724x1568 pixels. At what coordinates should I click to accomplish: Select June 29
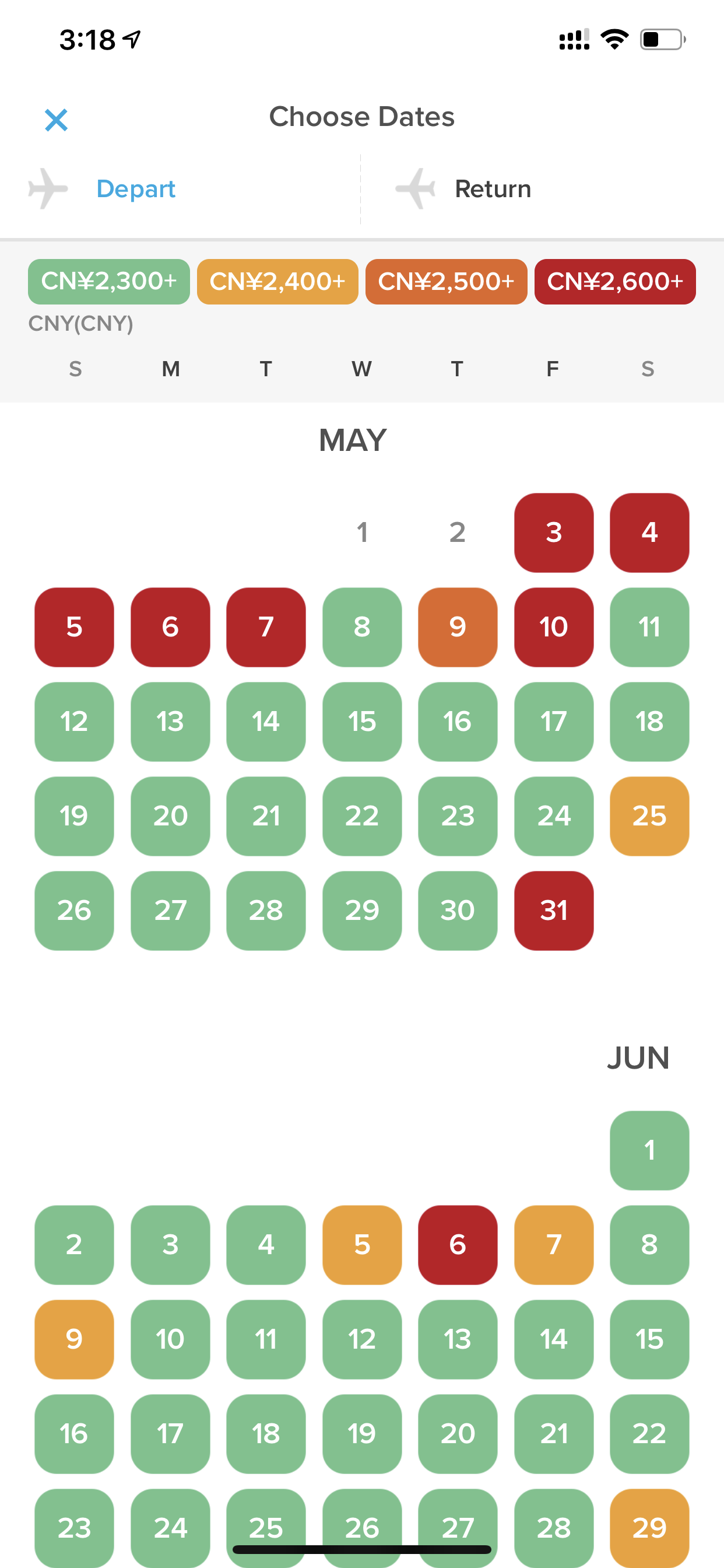(649, 1527)
